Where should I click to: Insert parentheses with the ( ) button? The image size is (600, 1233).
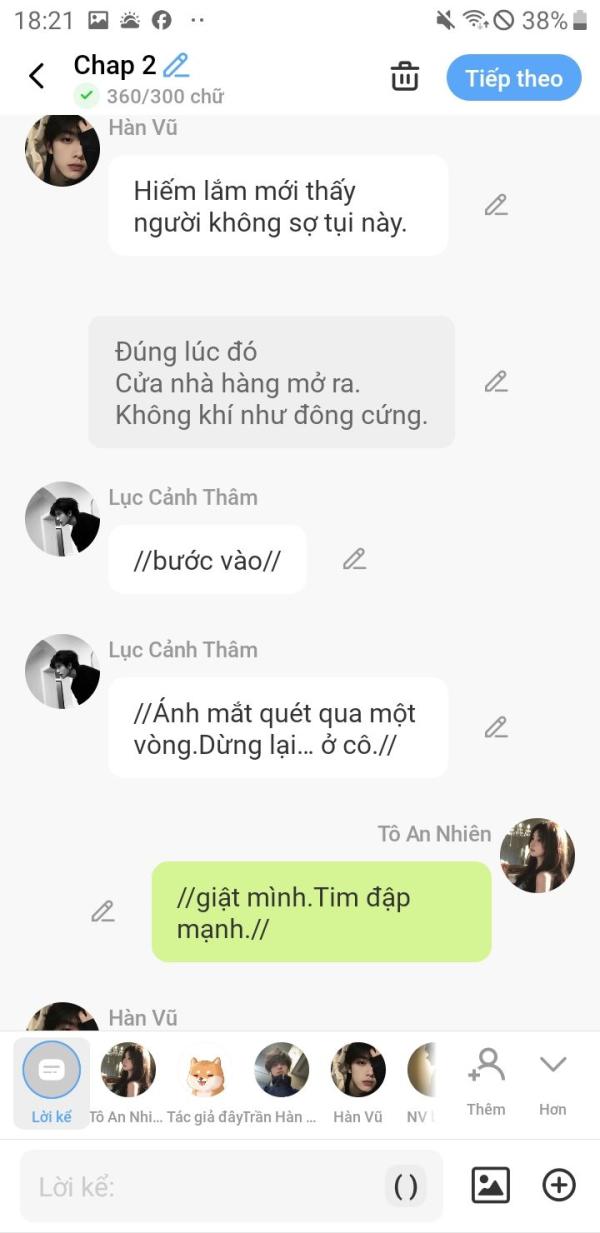click(x=406, y=1187)
